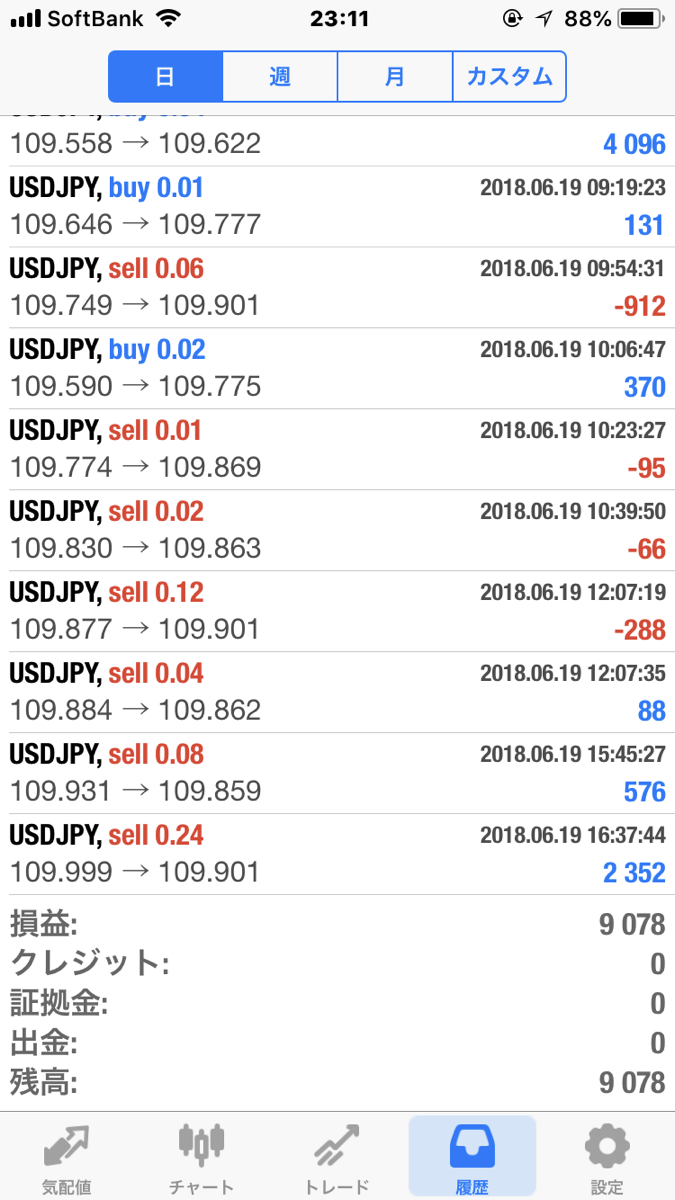Open the buy 0.02 trade at 10:06:47
Viewport: 675px width, 1200px height.
click(337, 369)
